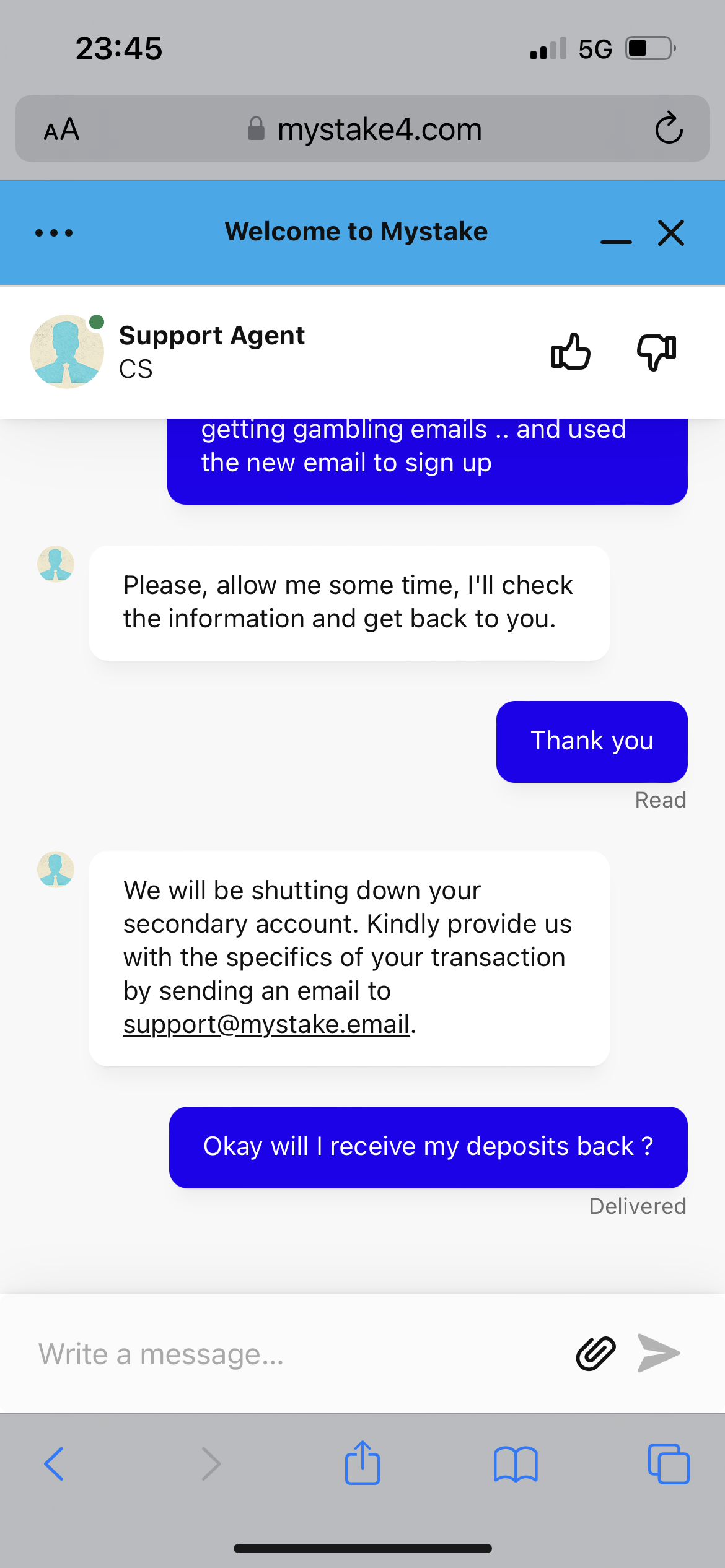Focus the Write a message field

point(297,1354)
